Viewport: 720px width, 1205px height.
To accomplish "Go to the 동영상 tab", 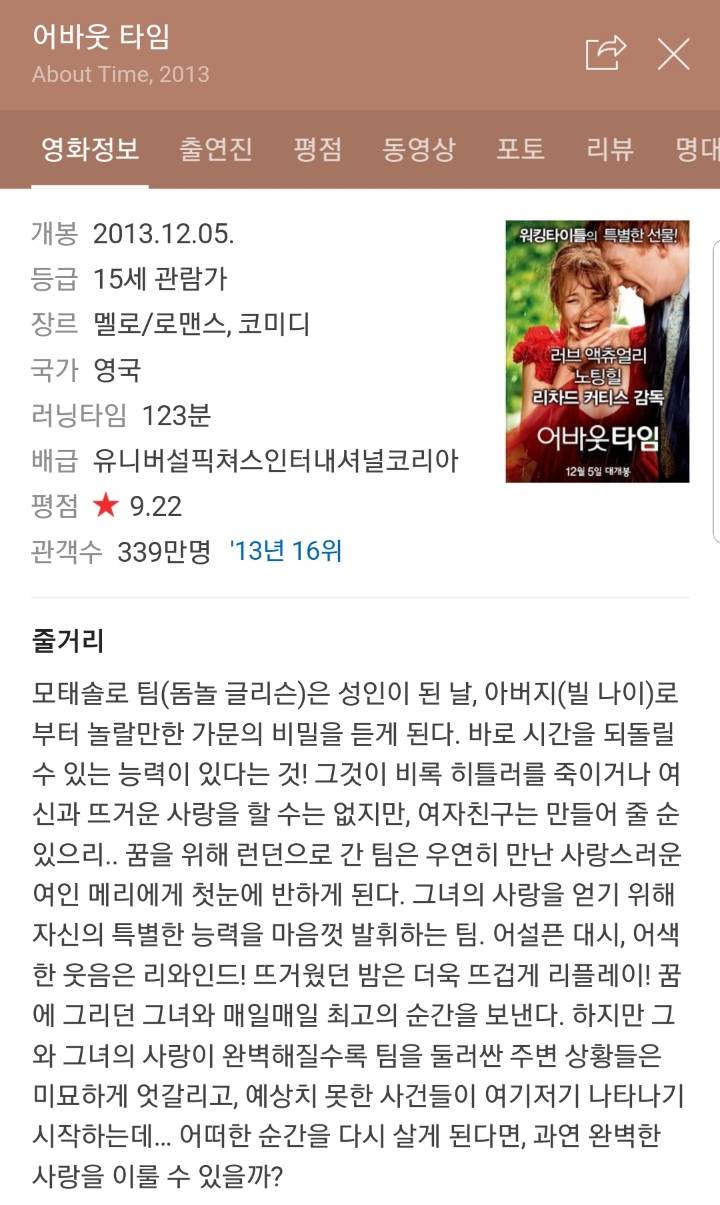I will coord(419,150).
